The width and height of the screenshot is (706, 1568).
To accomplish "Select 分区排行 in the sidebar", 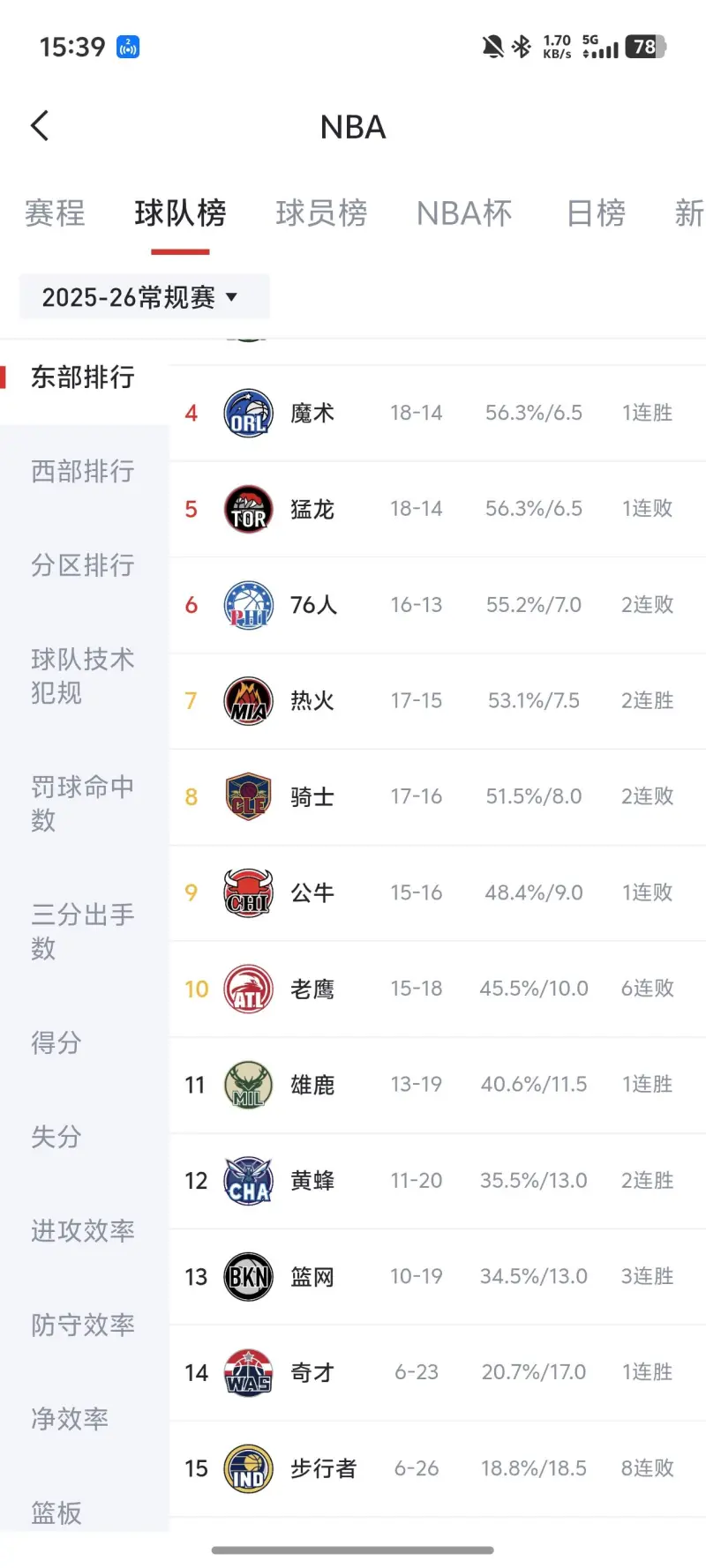I will click(x=83, y=564).
